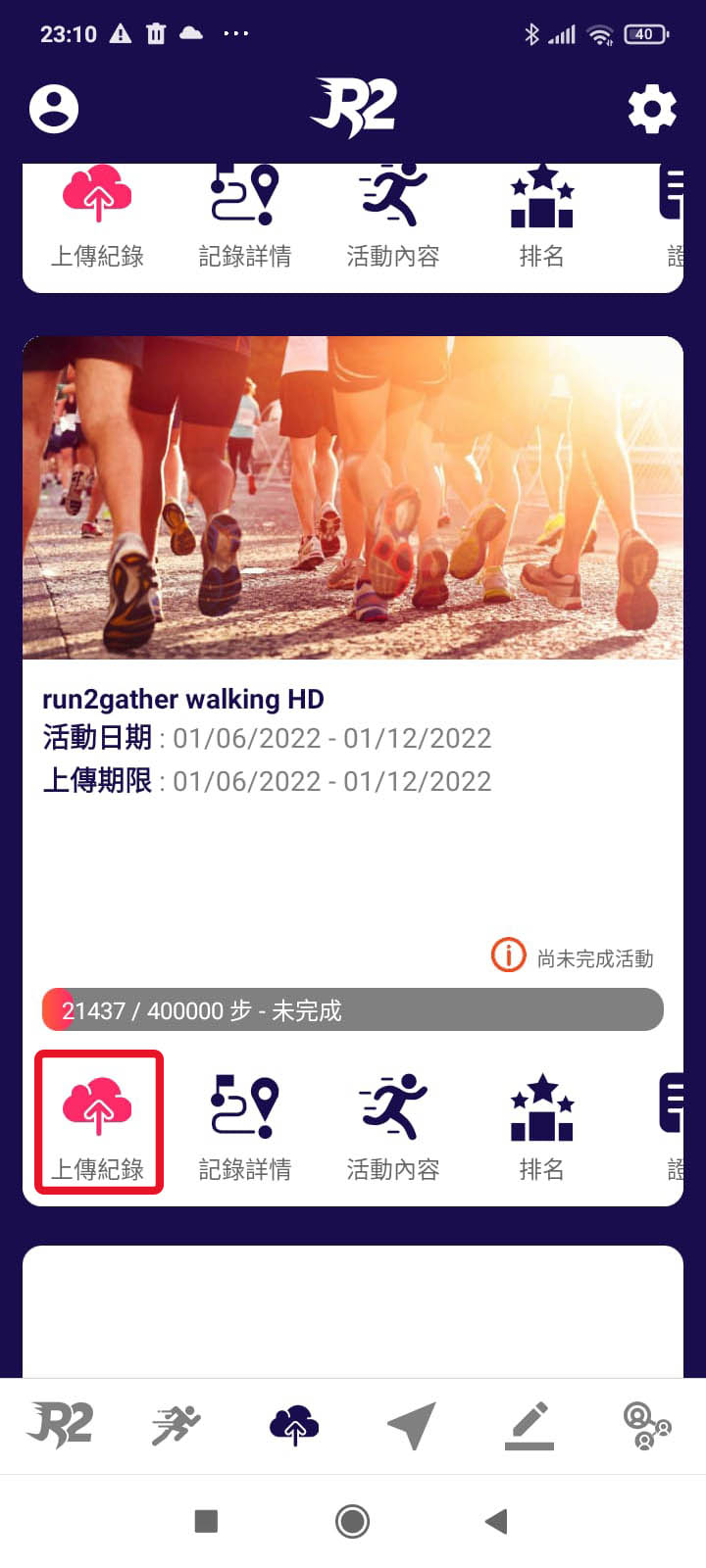This screenshot has width=706, height=1568.
Task: Open the community group tab
Action: (647, 1426)
